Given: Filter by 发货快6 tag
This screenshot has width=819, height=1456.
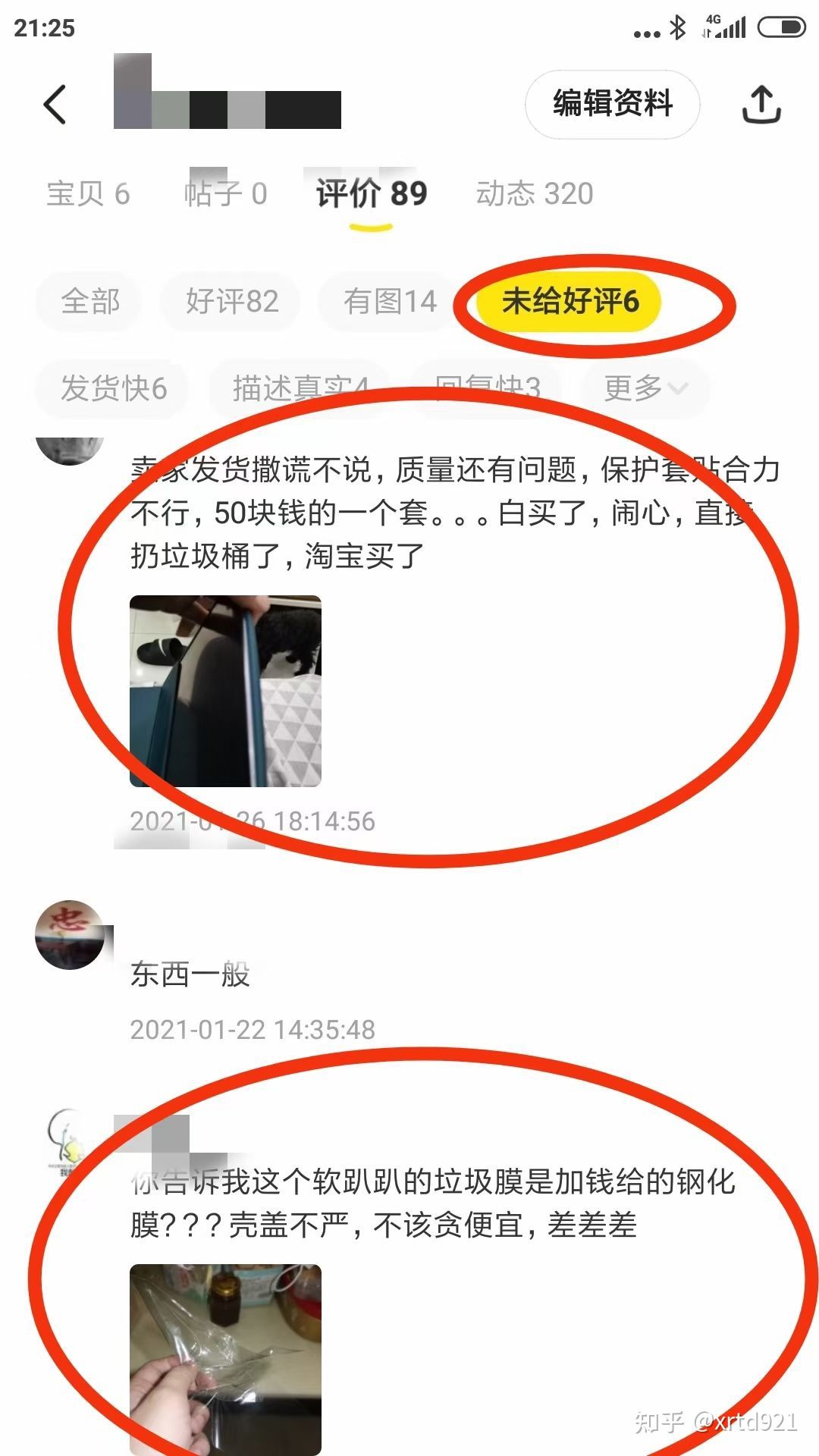Looking at the screenshot, I should pos(113,388).
